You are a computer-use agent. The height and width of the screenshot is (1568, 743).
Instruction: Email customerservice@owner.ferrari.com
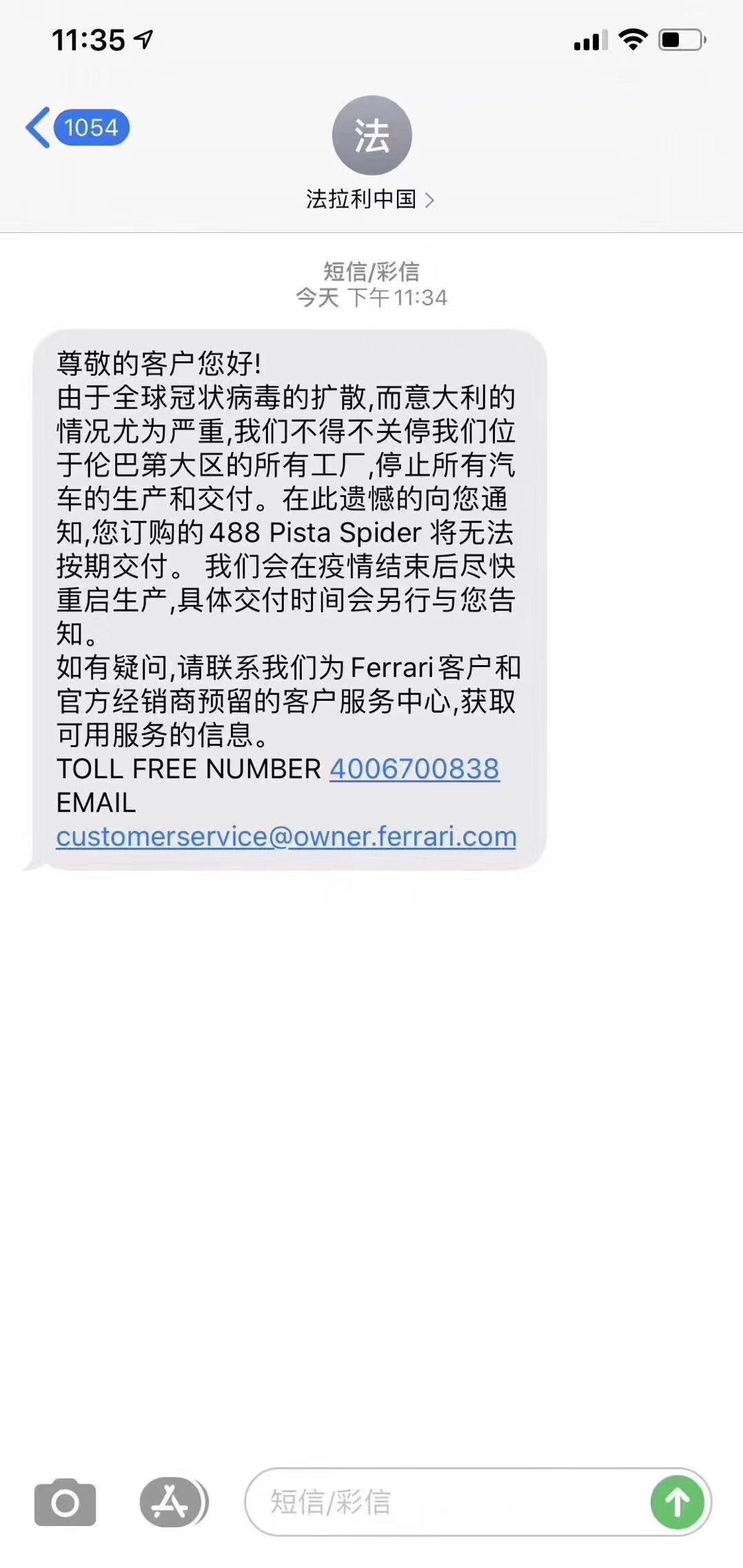coord(286,837)
